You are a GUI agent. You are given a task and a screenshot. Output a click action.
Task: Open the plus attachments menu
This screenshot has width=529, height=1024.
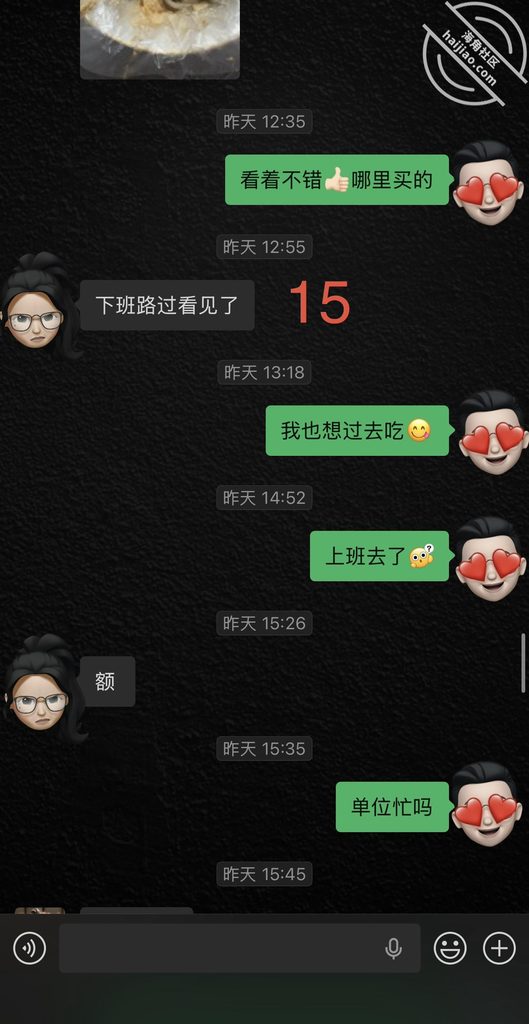coord(499,948)
